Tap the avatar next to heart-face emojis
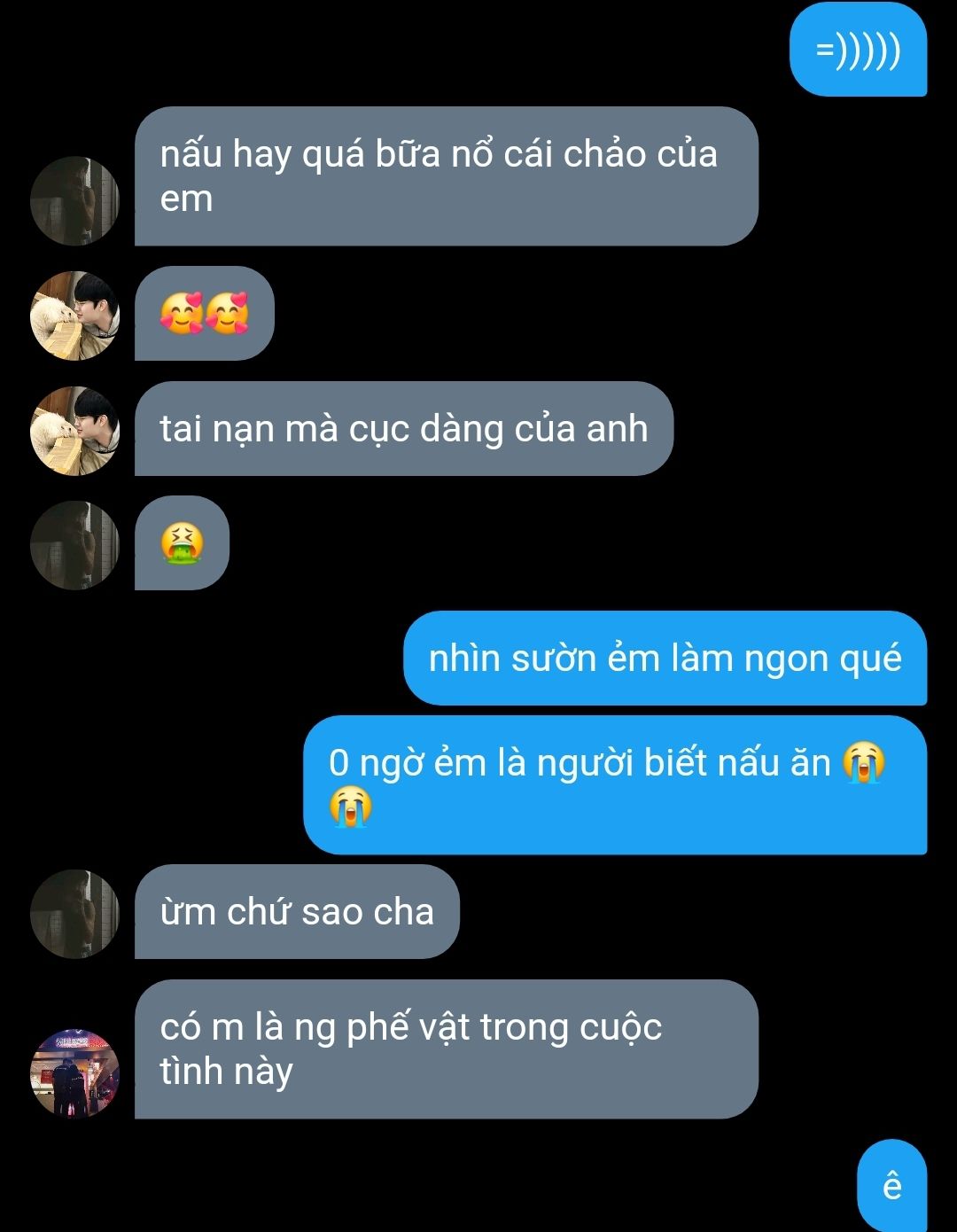 (x=74, y=316)
